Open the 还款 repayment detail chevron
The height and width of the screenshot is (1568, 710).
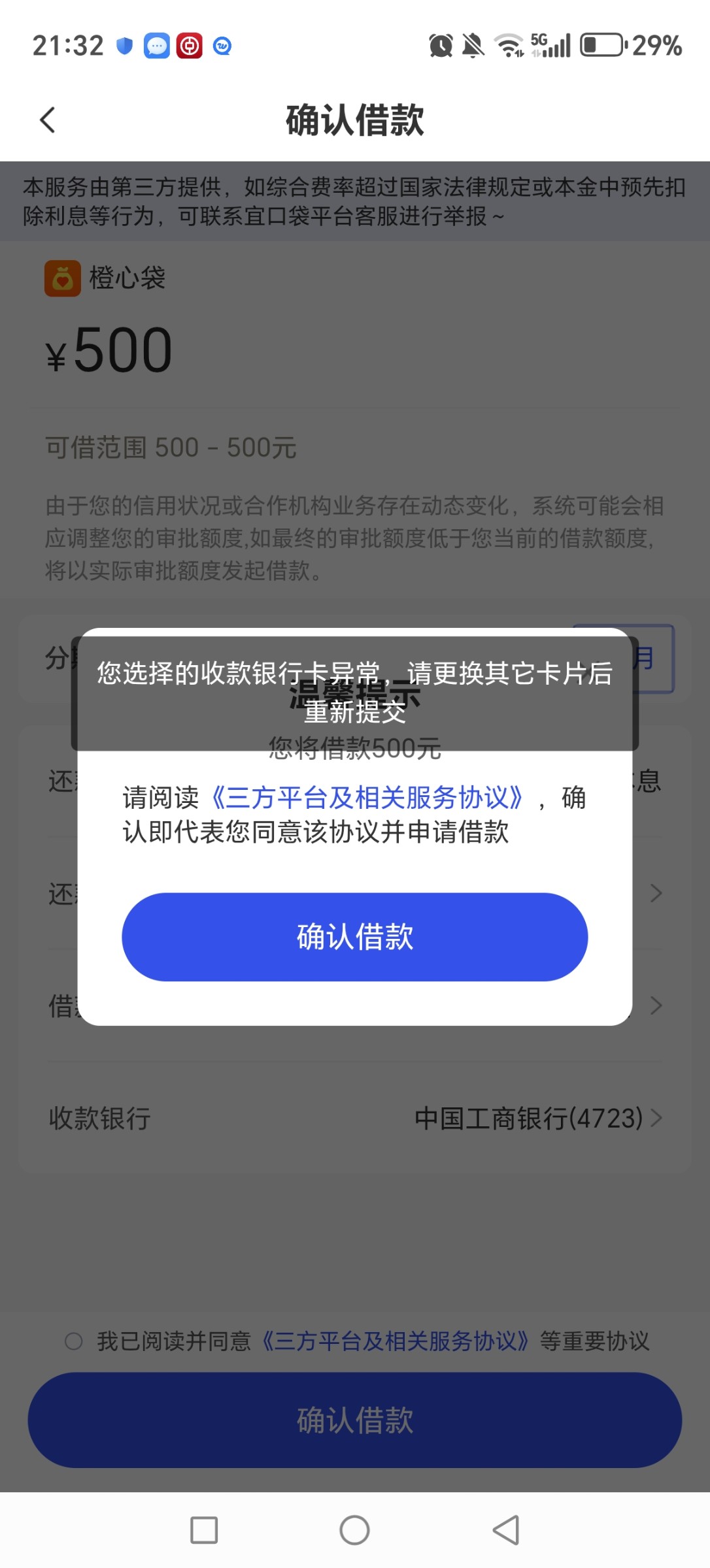tap(656, 892)
